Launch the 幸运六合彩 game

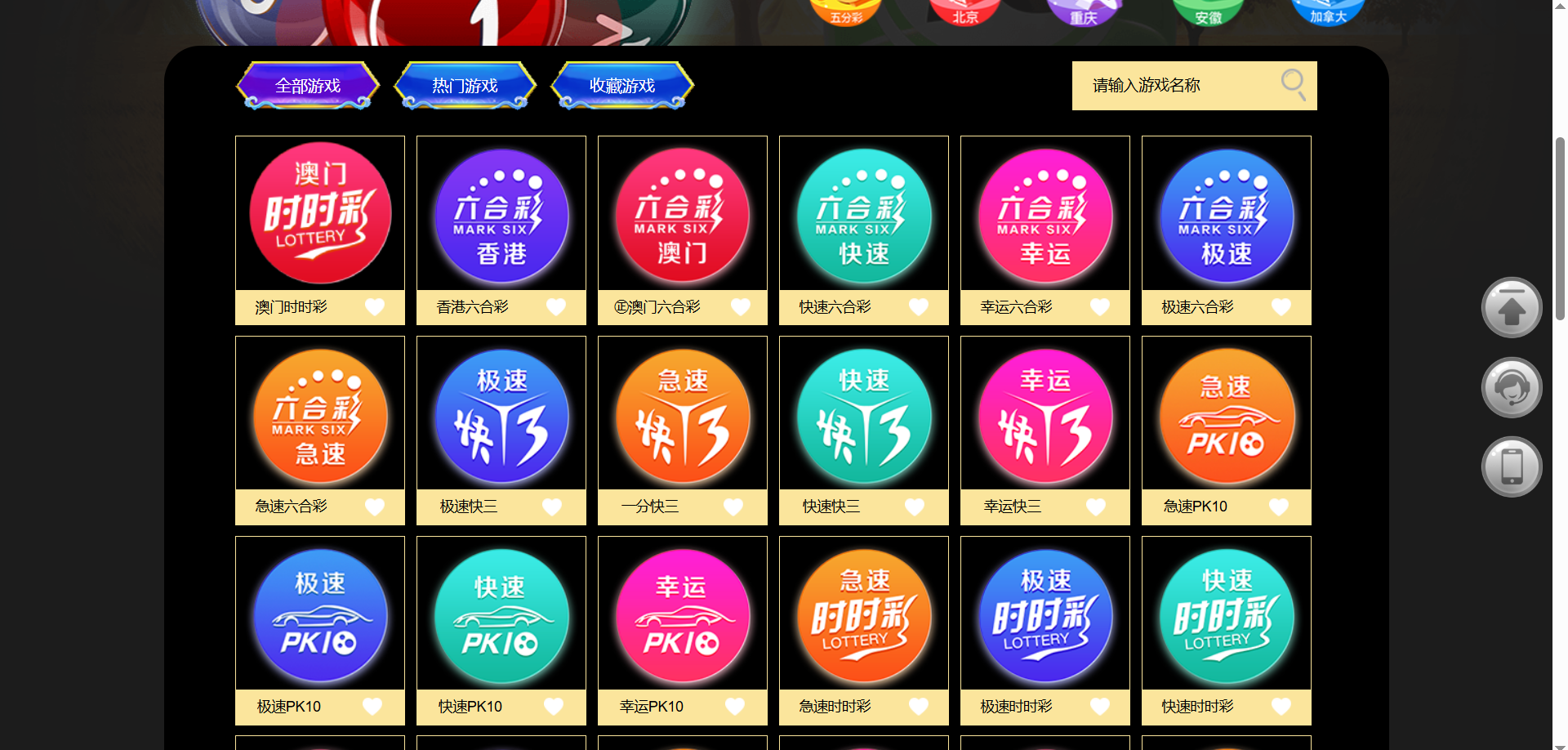[1045, 214]
